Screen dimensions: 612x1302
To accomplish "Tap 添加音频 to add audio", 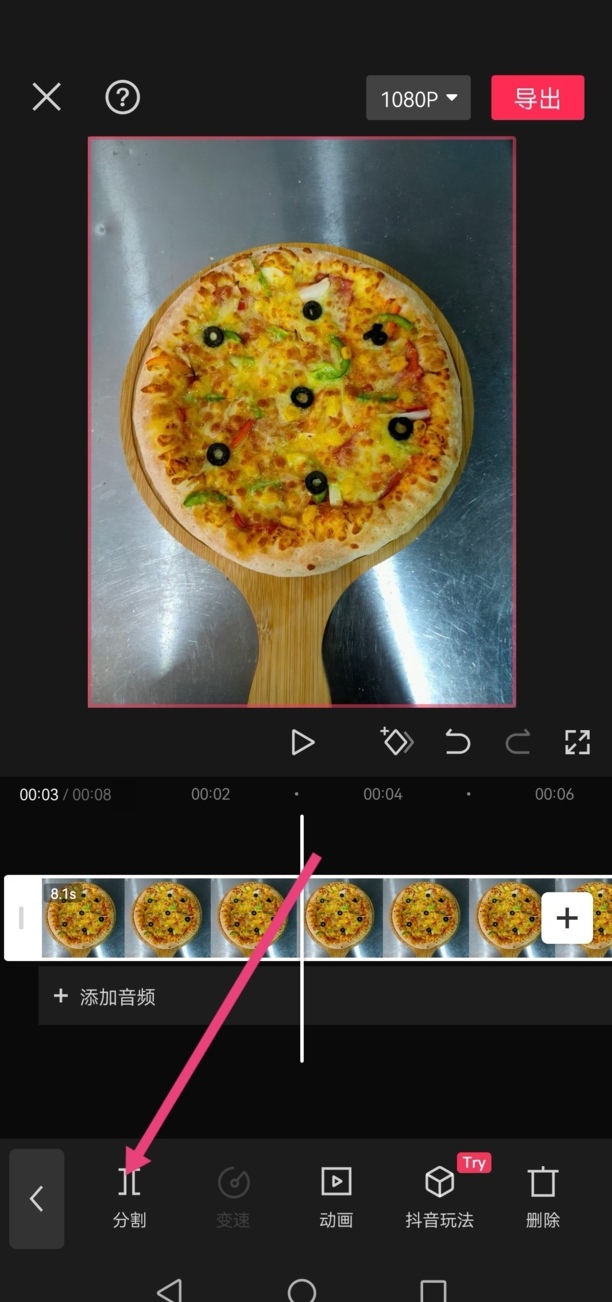I will click(x=118, y=996).
